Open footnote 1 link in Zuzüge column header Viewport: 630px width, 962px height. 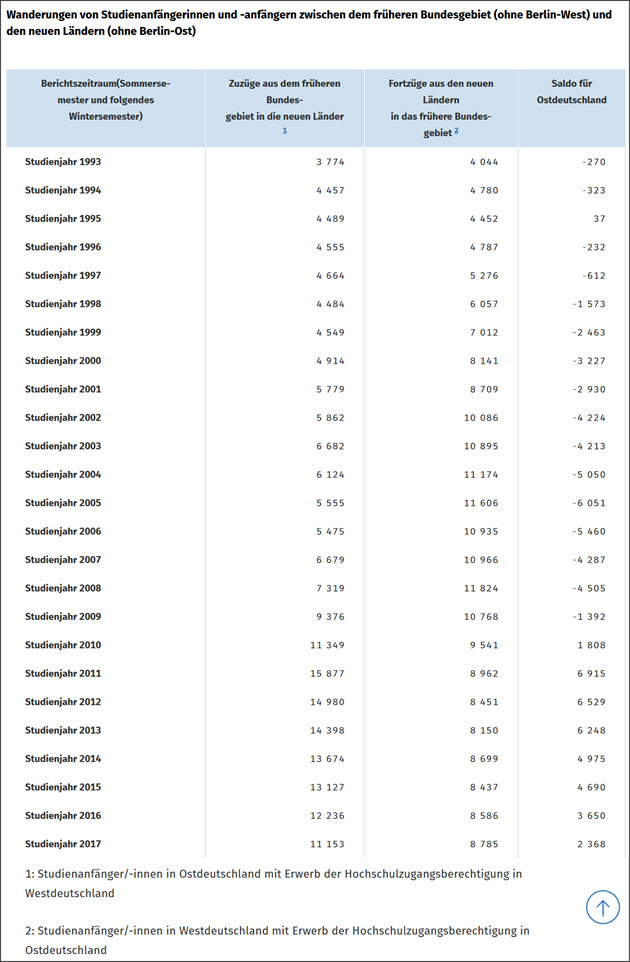pyautogui.click(x=284, y=131)
